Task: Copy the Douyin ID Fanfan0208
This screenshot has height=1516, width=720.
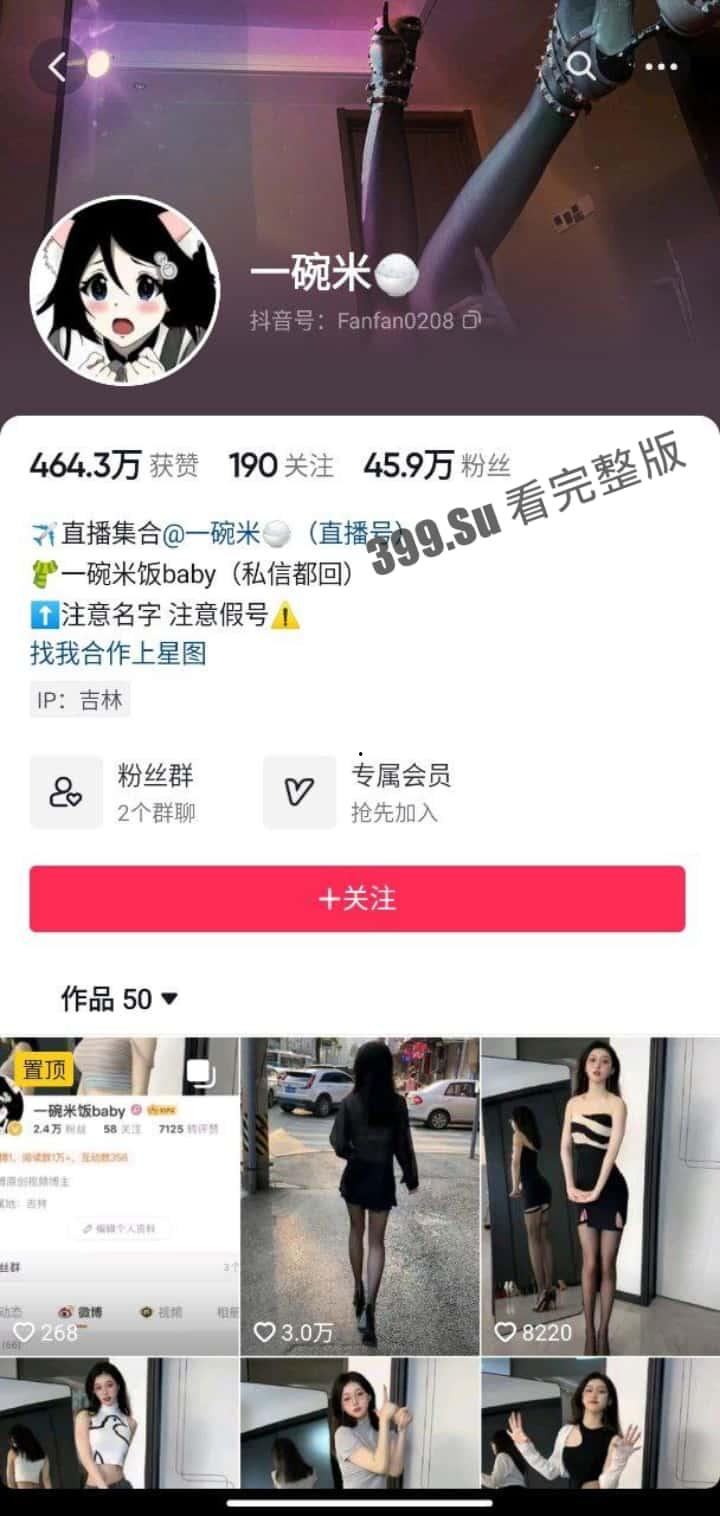Action: [472, 320]
